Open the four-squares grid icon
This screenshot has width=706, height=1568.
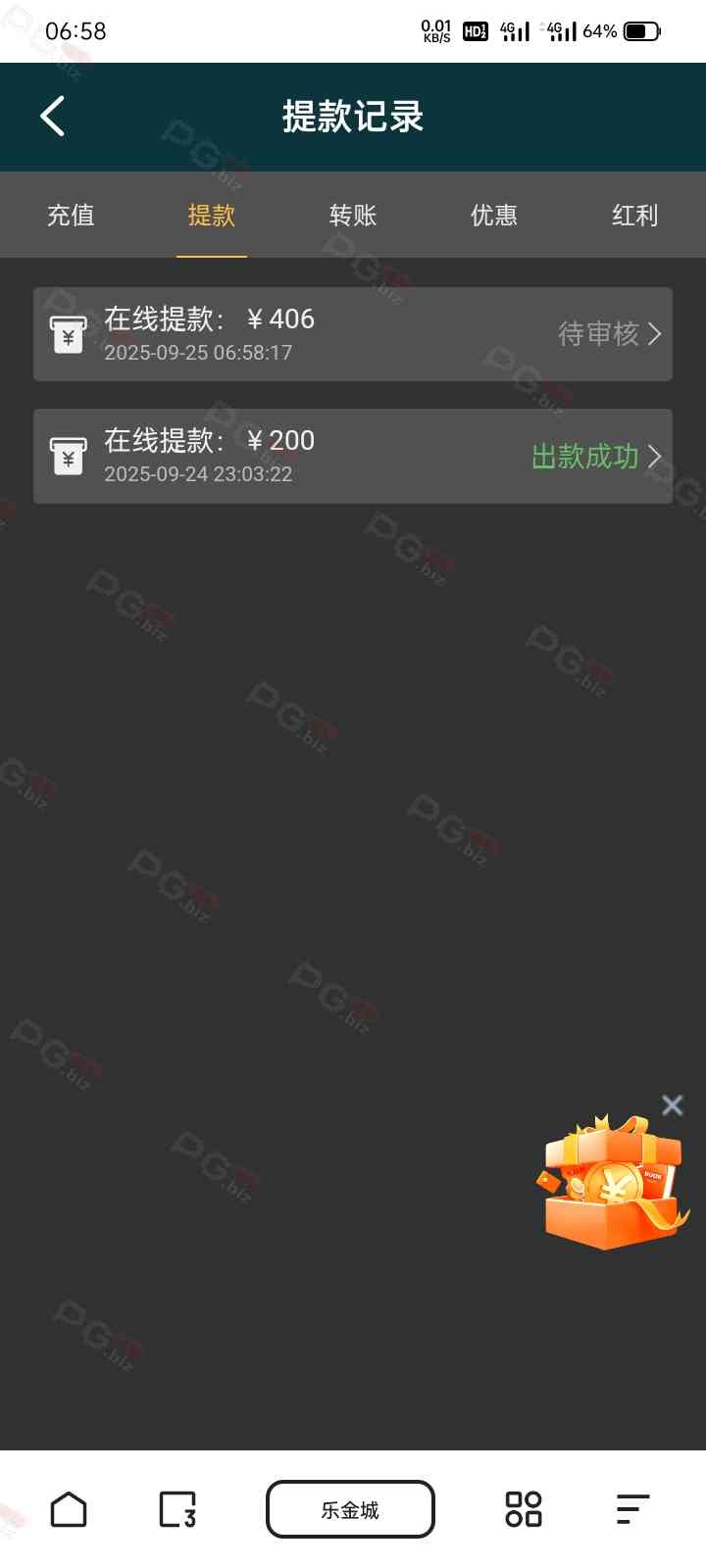pyautogui.click(x=523, y=1509)
